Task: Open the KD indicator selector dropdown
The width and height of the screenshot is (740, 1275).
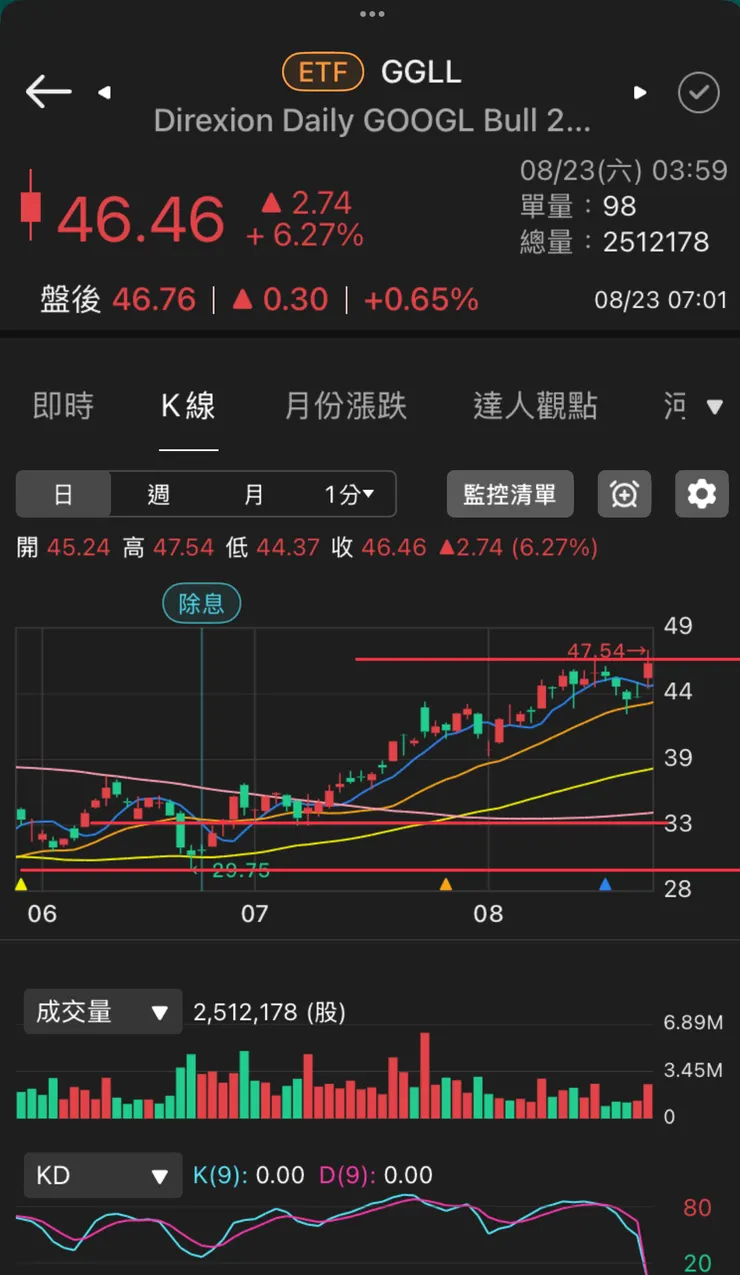Action: (x=101, y=1175)
